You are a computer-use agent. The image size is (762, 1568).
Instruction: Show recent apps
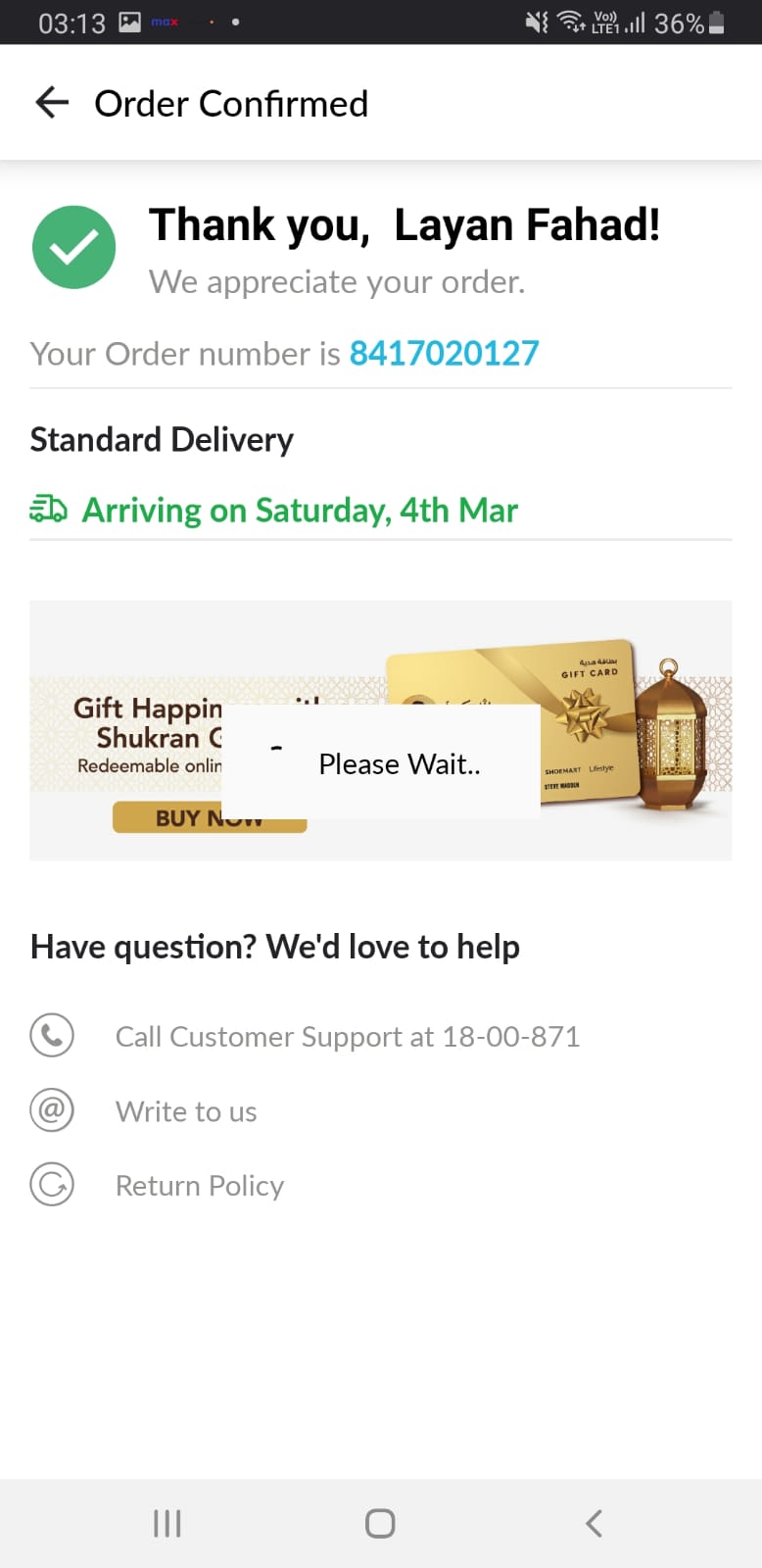coord(167,1523)
